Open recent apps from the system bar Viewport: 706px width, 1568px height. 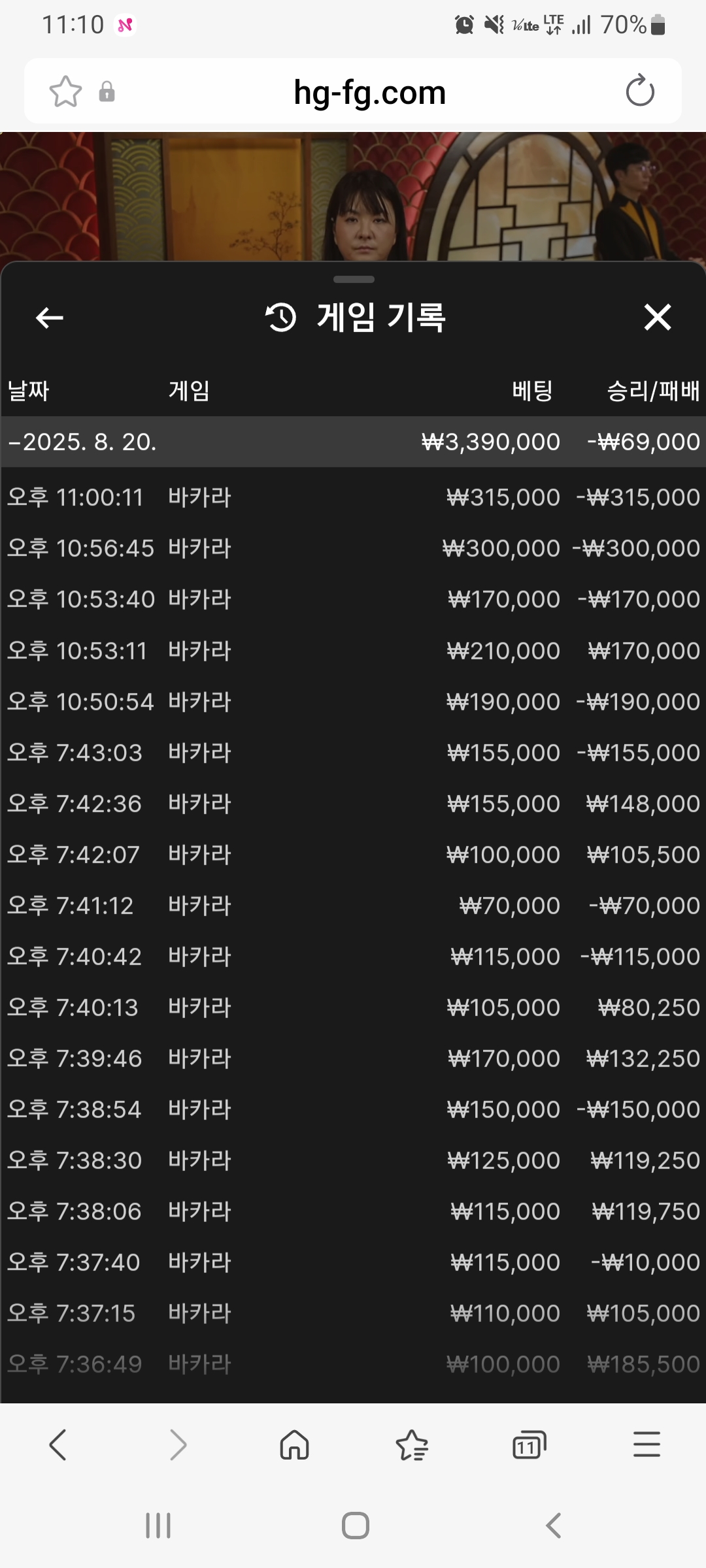[158, 1526]
